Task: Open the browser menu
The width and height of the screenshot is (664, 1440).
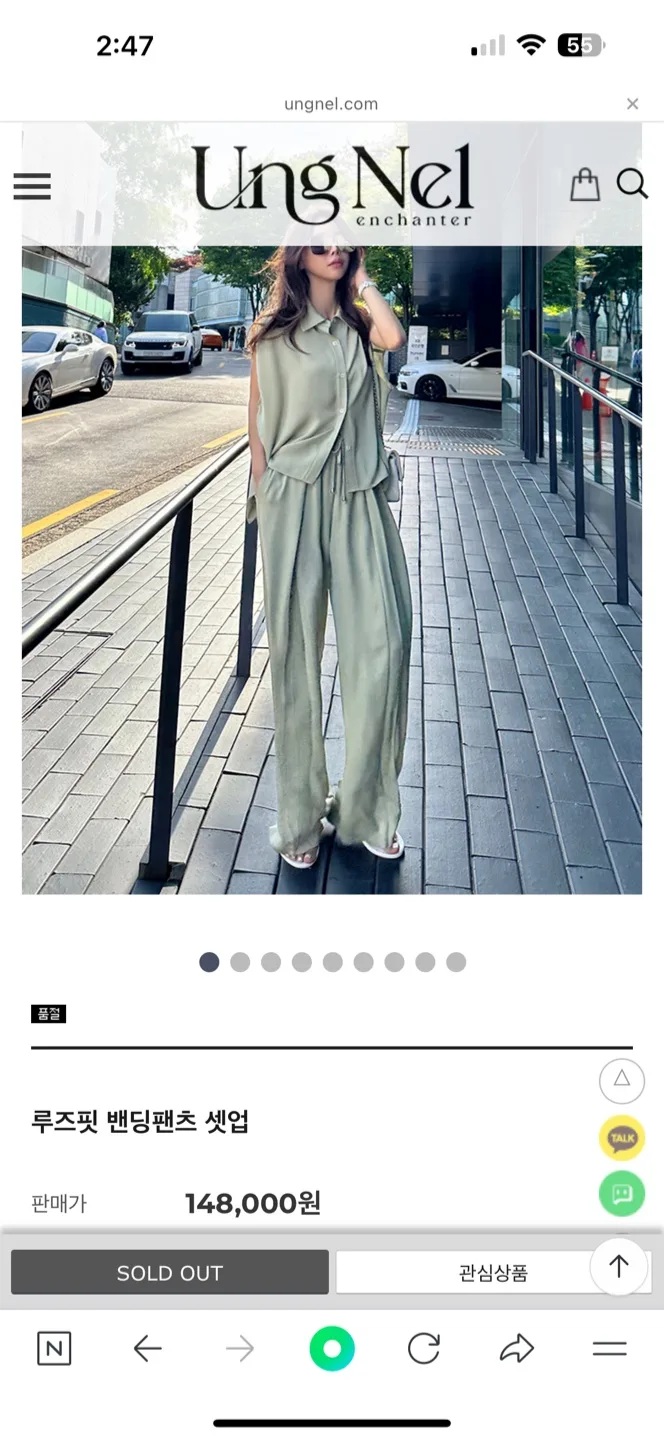Action: [x=609, y=1349]
